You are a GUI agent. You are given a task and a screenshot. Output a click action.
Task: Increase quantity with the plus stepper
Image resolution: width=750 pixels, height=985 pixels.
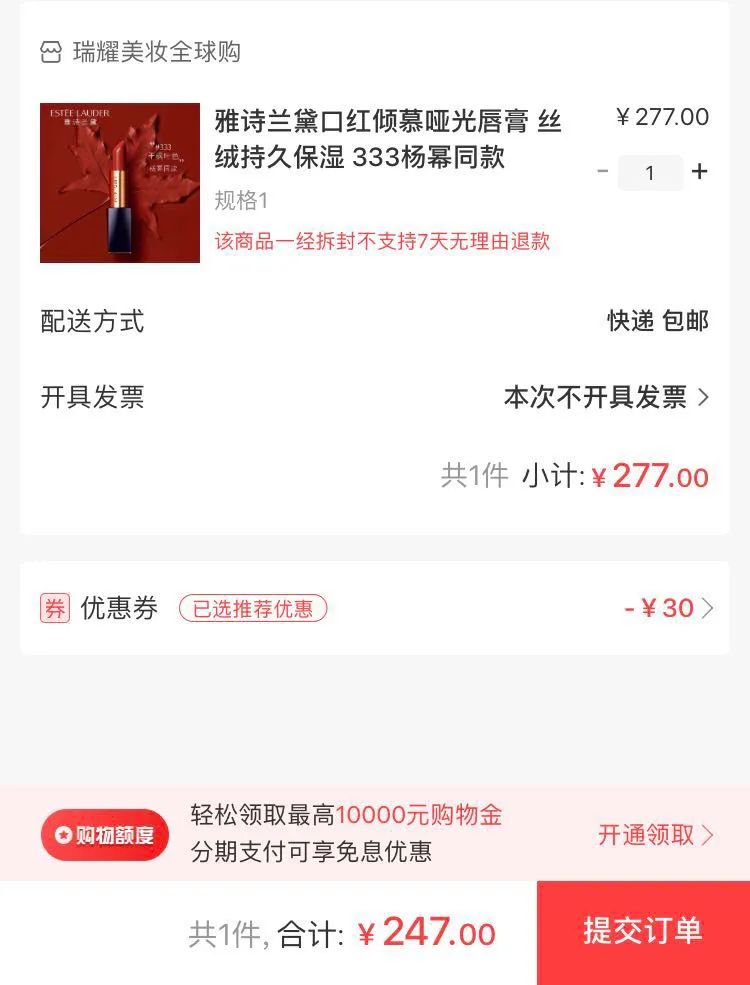point(699,172)
